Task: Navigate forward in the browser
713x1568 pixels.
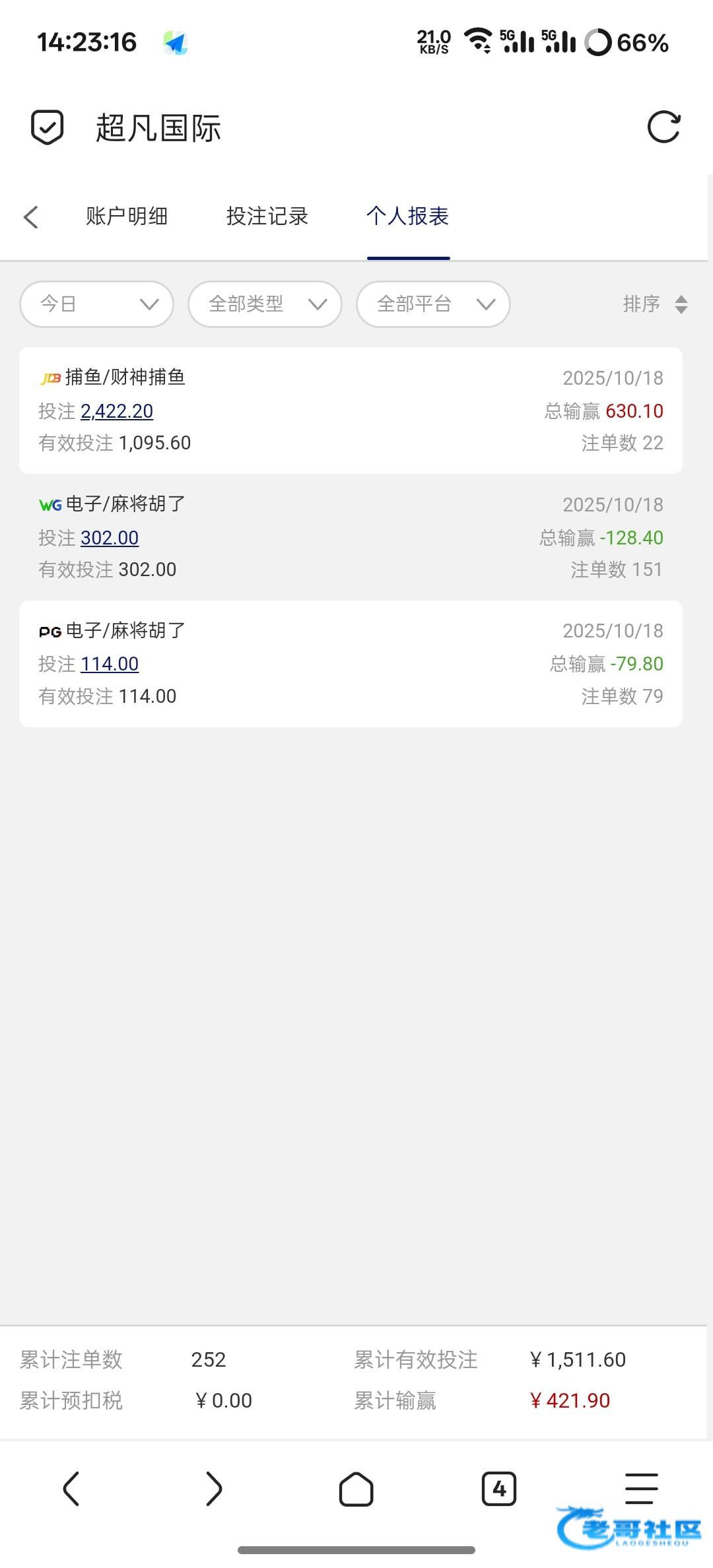Action: tap(214, 1489)
